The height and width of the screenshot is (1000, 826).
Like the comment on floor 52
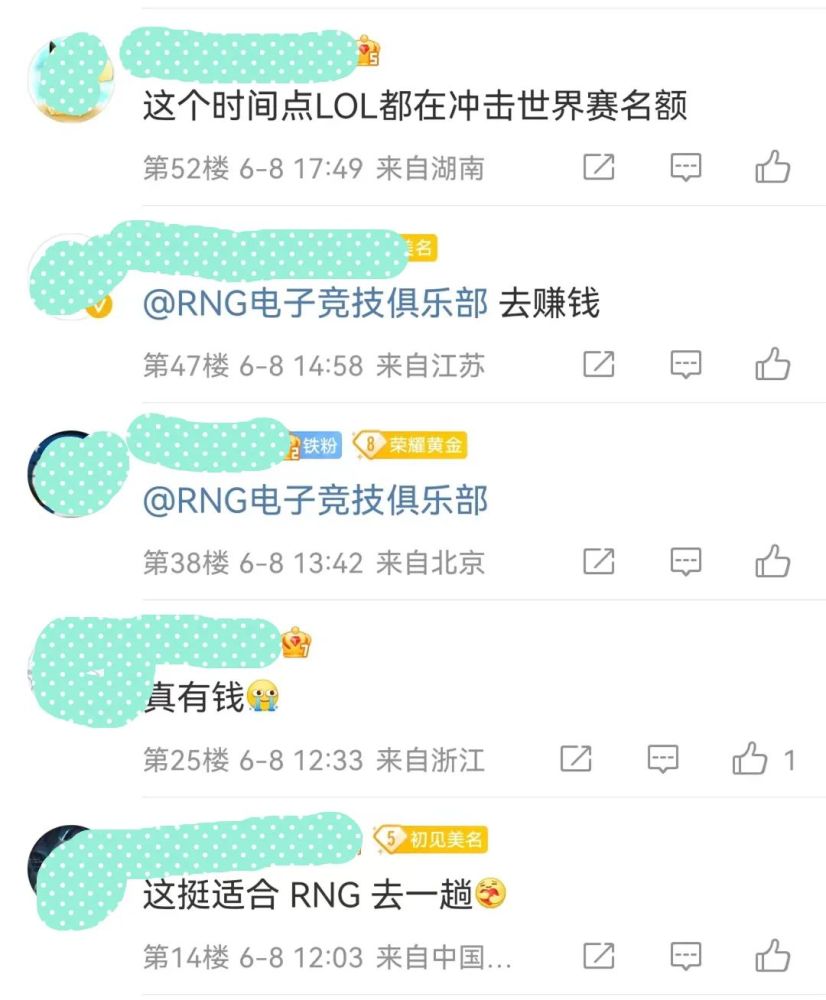(x=772, y=167)
